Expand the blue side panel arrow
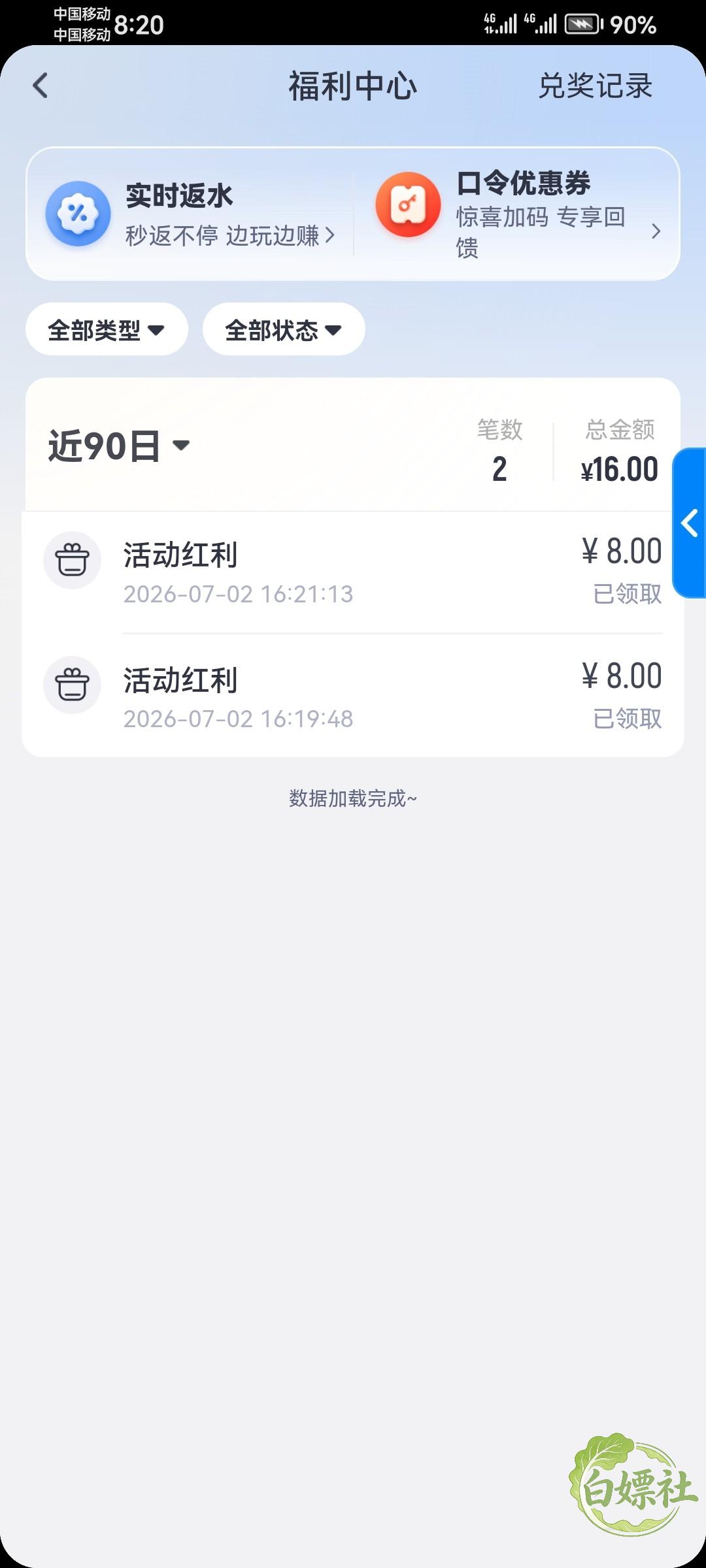This screenshot has height=1568, width=706. (690, 523)
